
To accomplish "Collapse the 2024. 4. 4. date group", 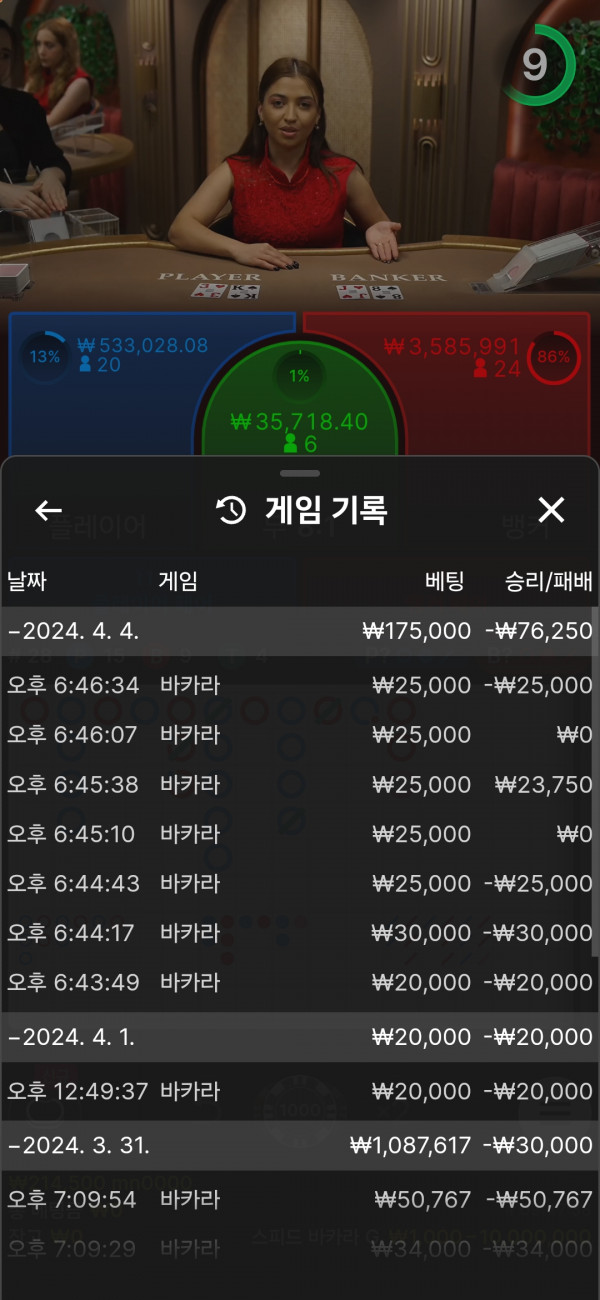I will [300, 631].
